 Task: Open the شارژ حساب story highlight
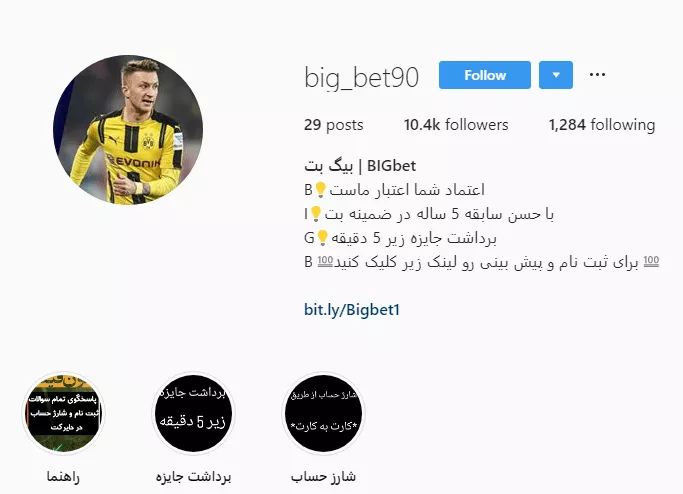point(324,414)
